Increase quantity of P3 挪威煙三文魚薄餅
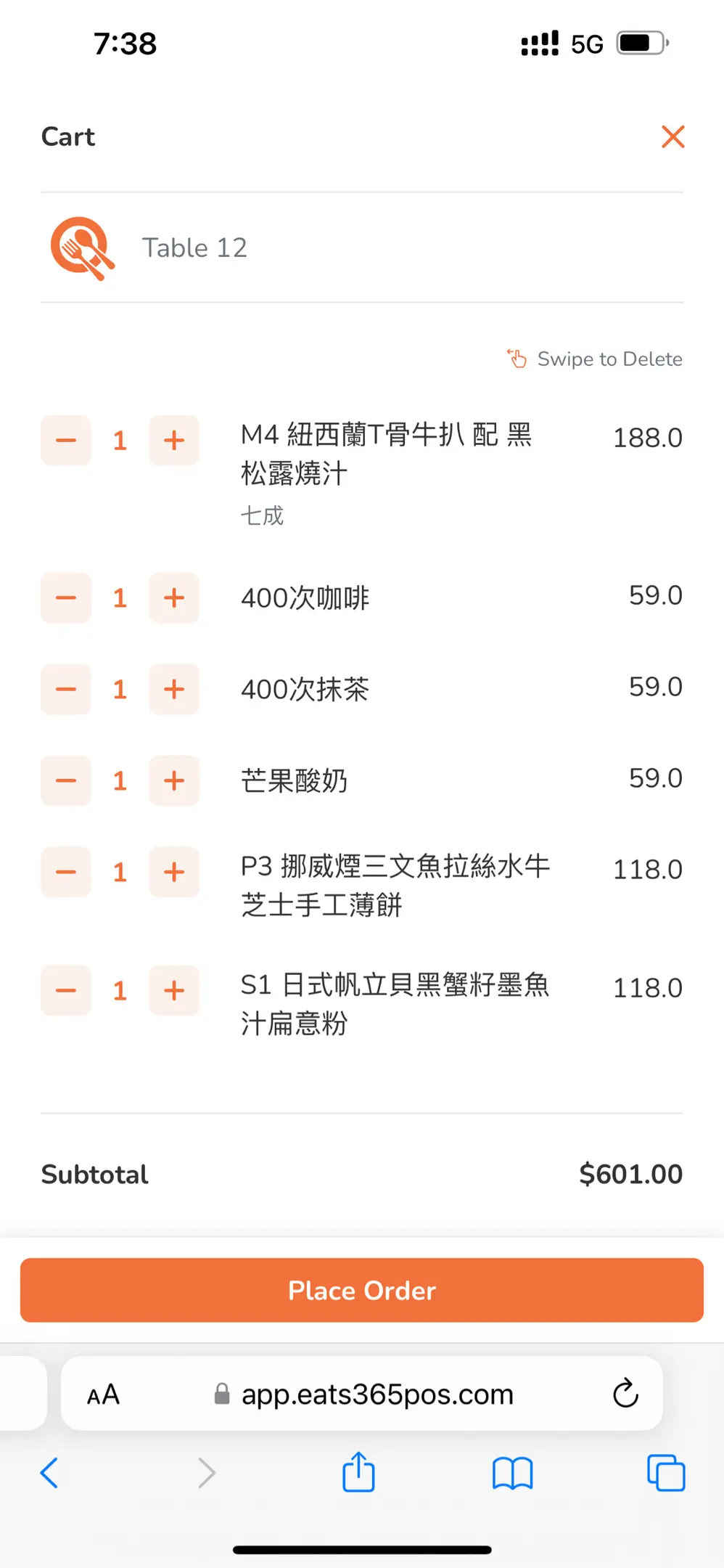Image resolution: width=724 pixels, height=1568 pixels. (x=174, y=872)
